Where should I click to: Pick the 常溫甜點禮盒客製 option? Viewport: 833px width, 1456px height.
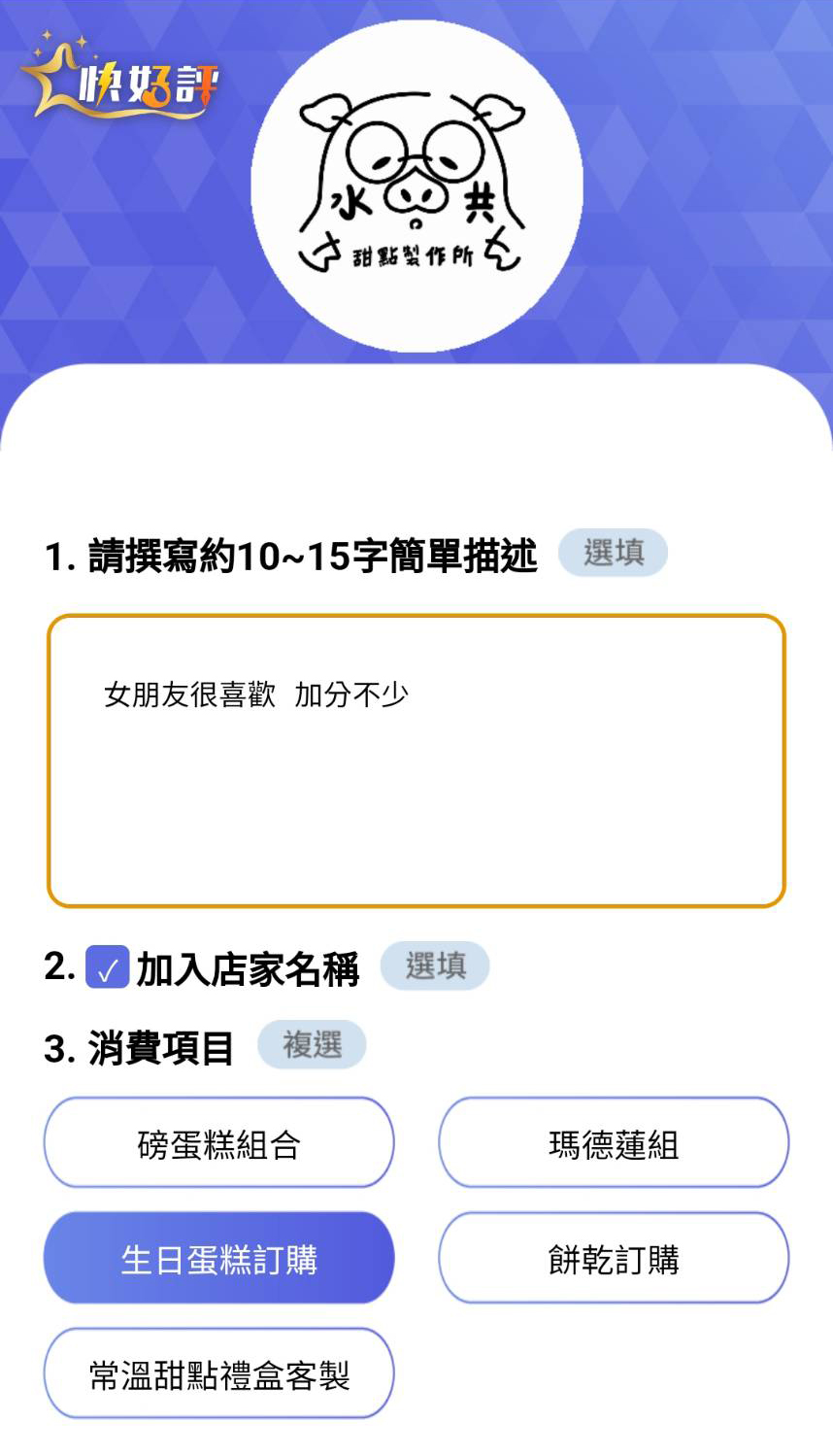click(218, 1373)
